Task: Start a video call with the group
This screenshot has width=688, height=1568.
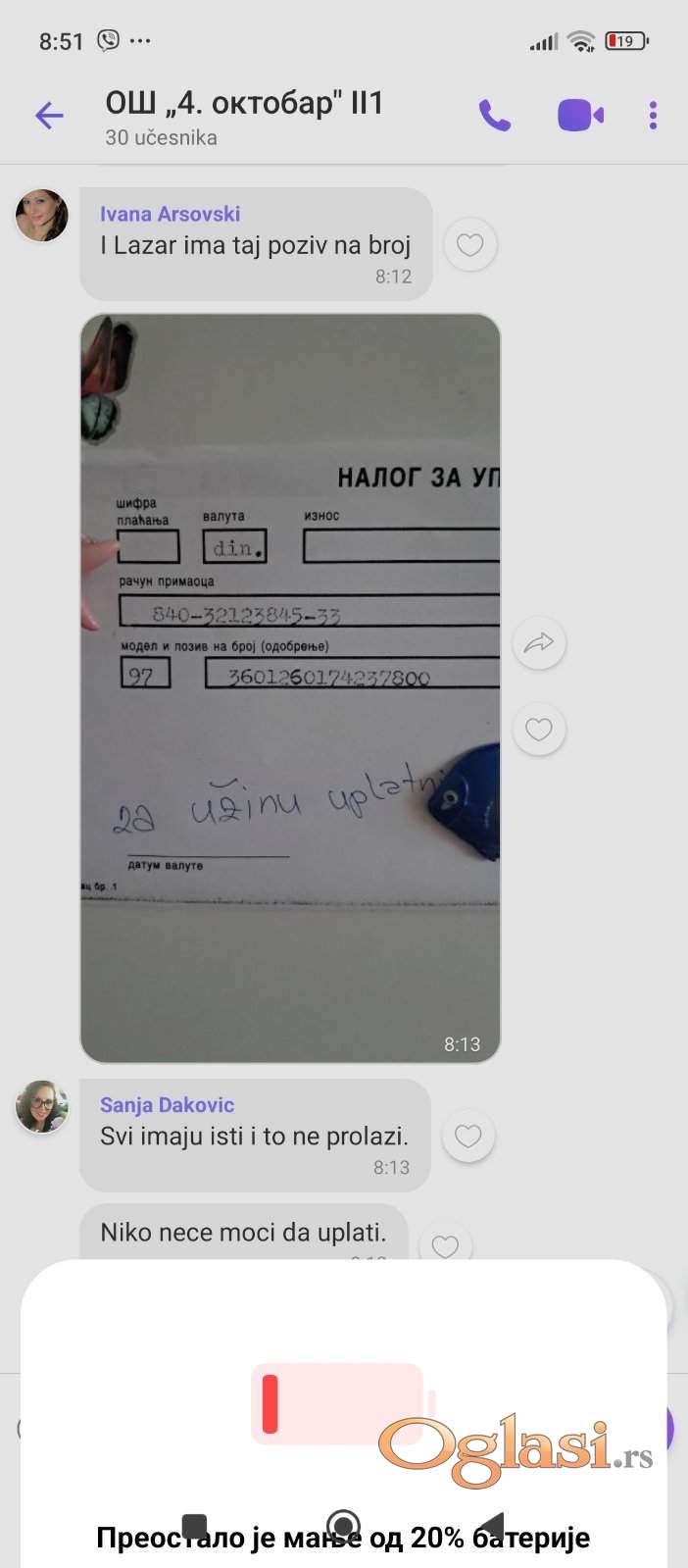Action: coord(580,116)
